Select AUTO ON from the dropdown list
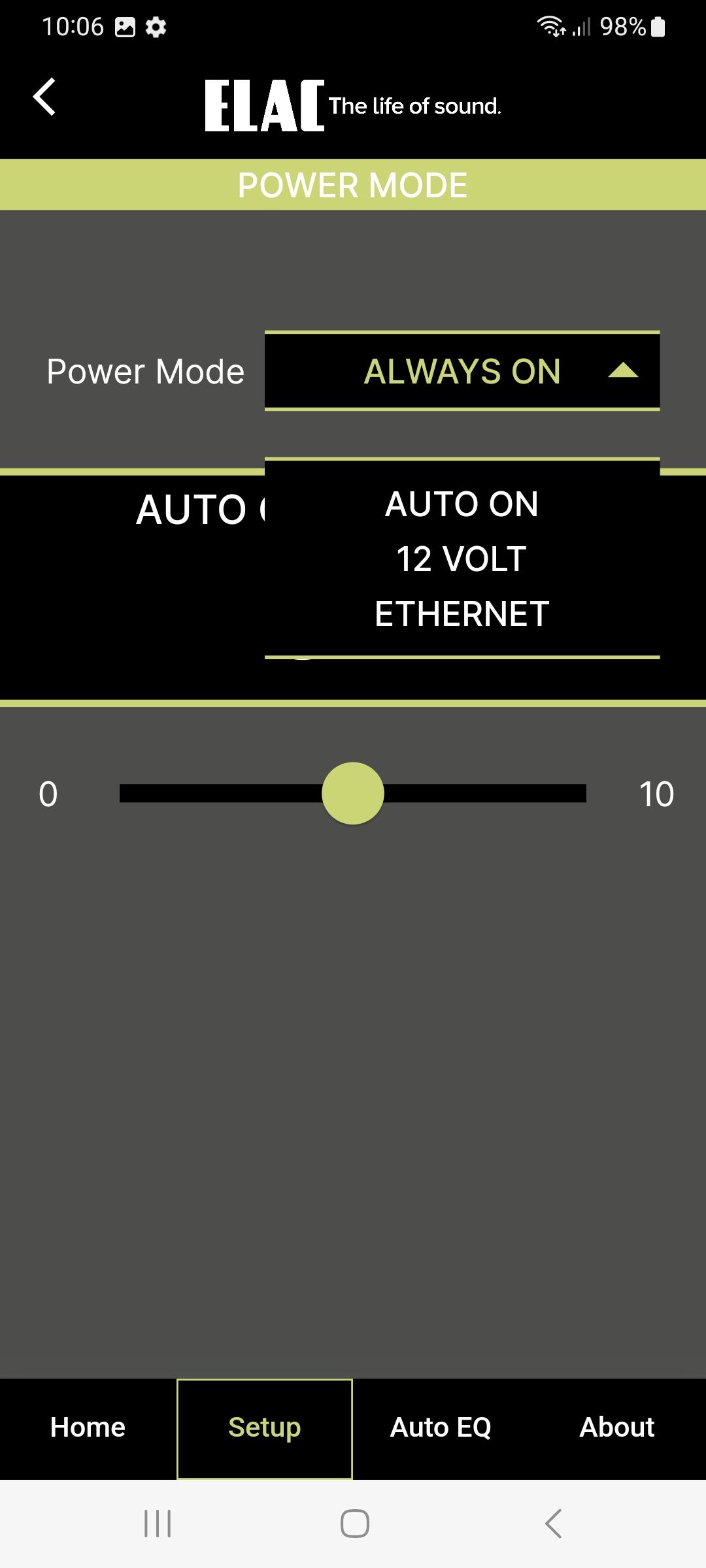Screen dimensions: 706x1568 tap(462, 504)
